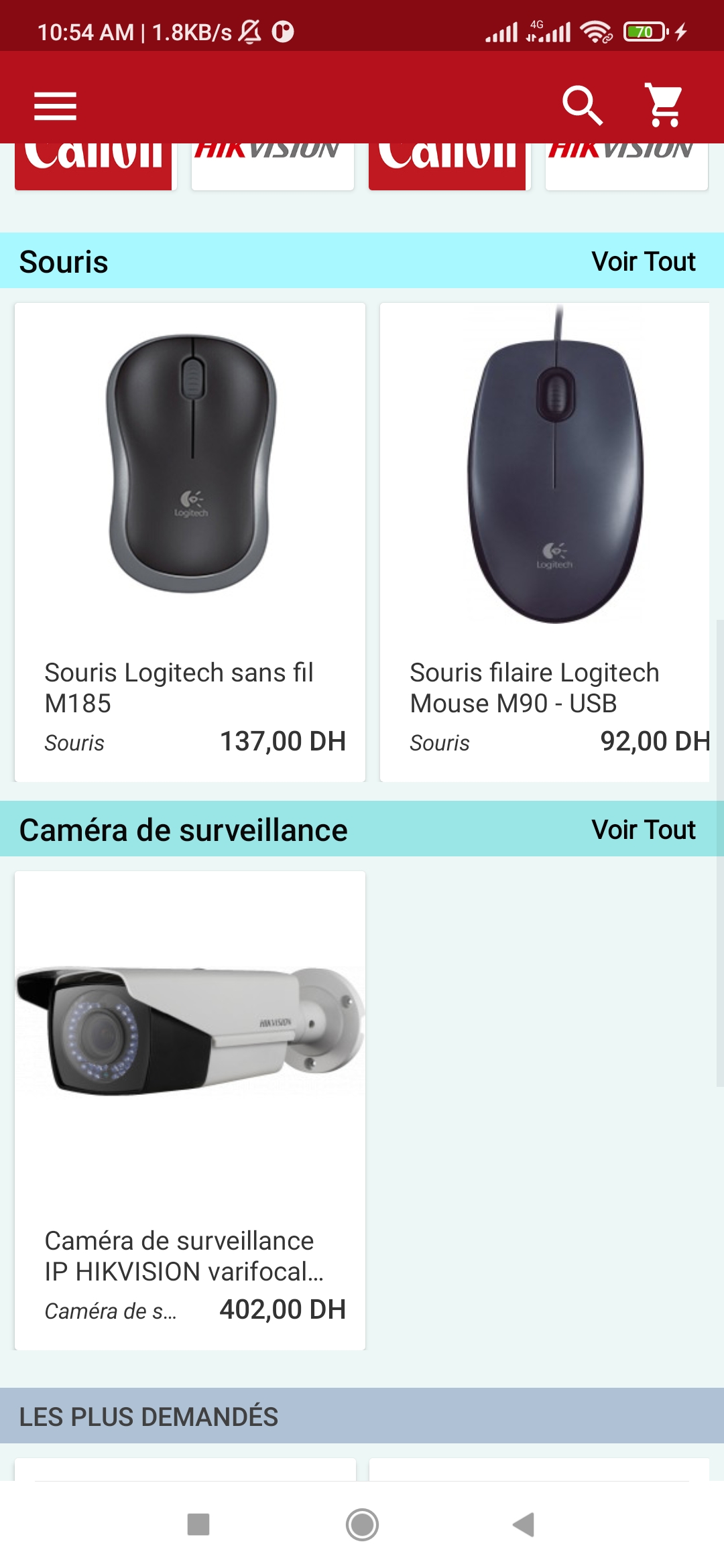Screen dimensions: 724x1568
Task: Tap Voir Tout for Caméra de surveillance
Action: click(x=643, y=830)
